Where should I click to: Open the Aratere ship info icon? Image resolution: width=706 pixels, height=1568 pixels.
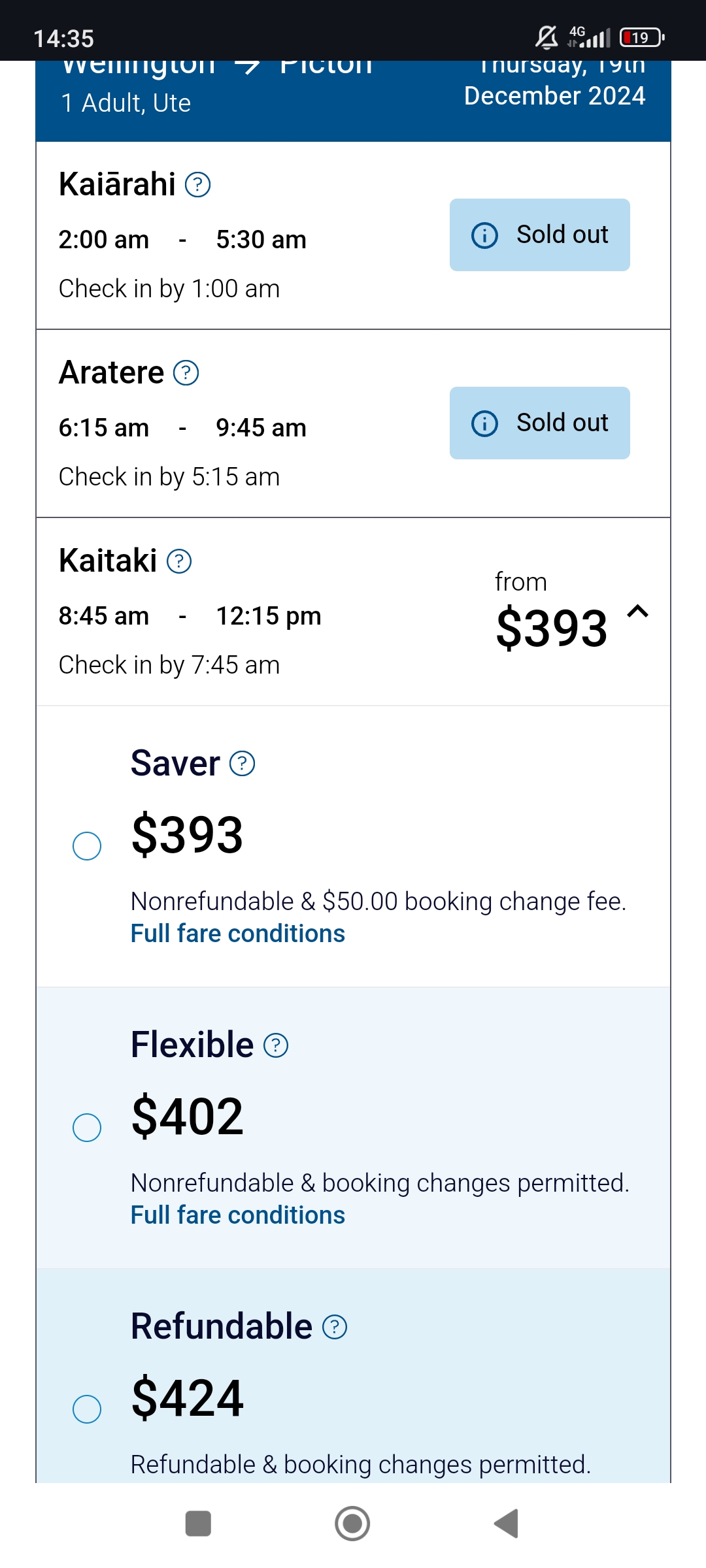[x=186, y=373]
